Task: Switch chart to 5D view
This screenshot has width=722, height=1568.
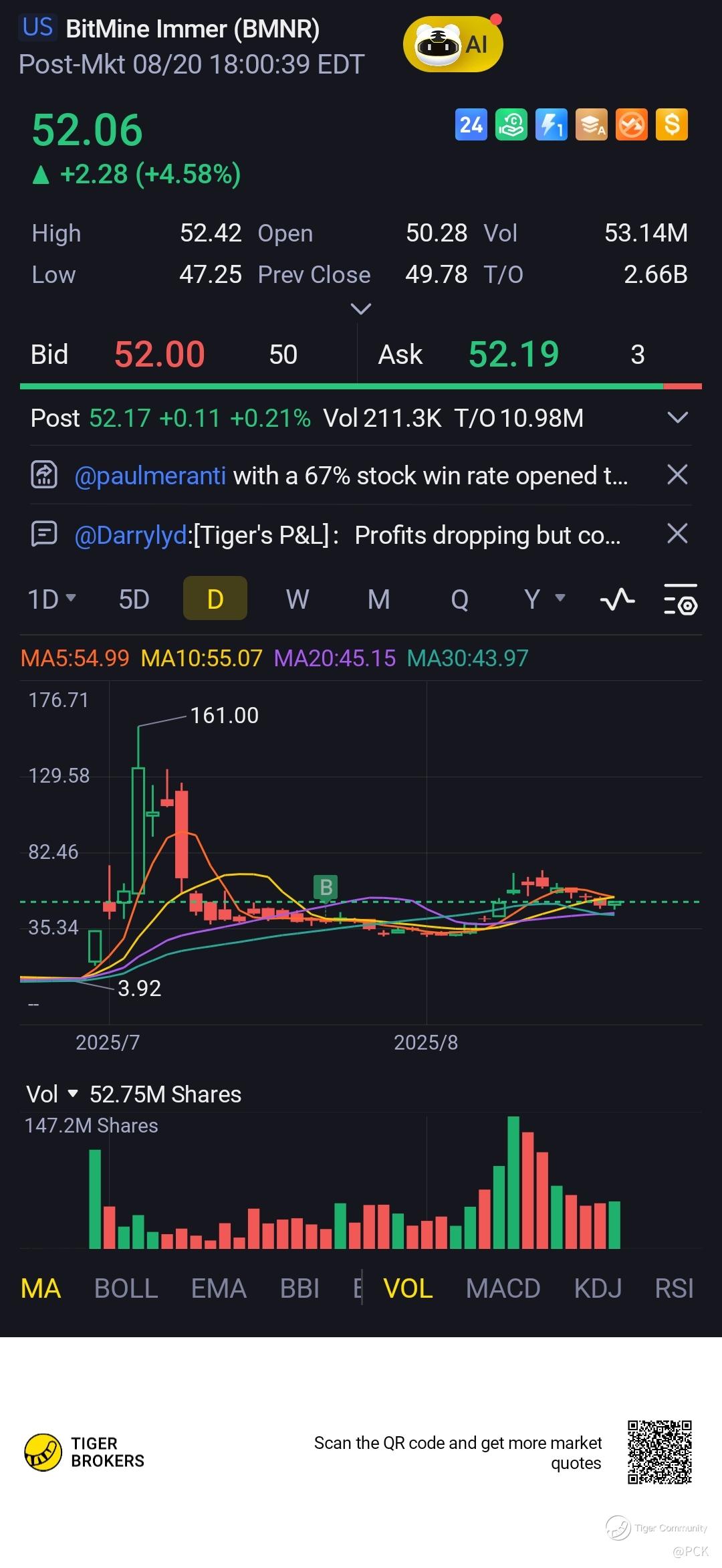Action: [x=134, y=599]
